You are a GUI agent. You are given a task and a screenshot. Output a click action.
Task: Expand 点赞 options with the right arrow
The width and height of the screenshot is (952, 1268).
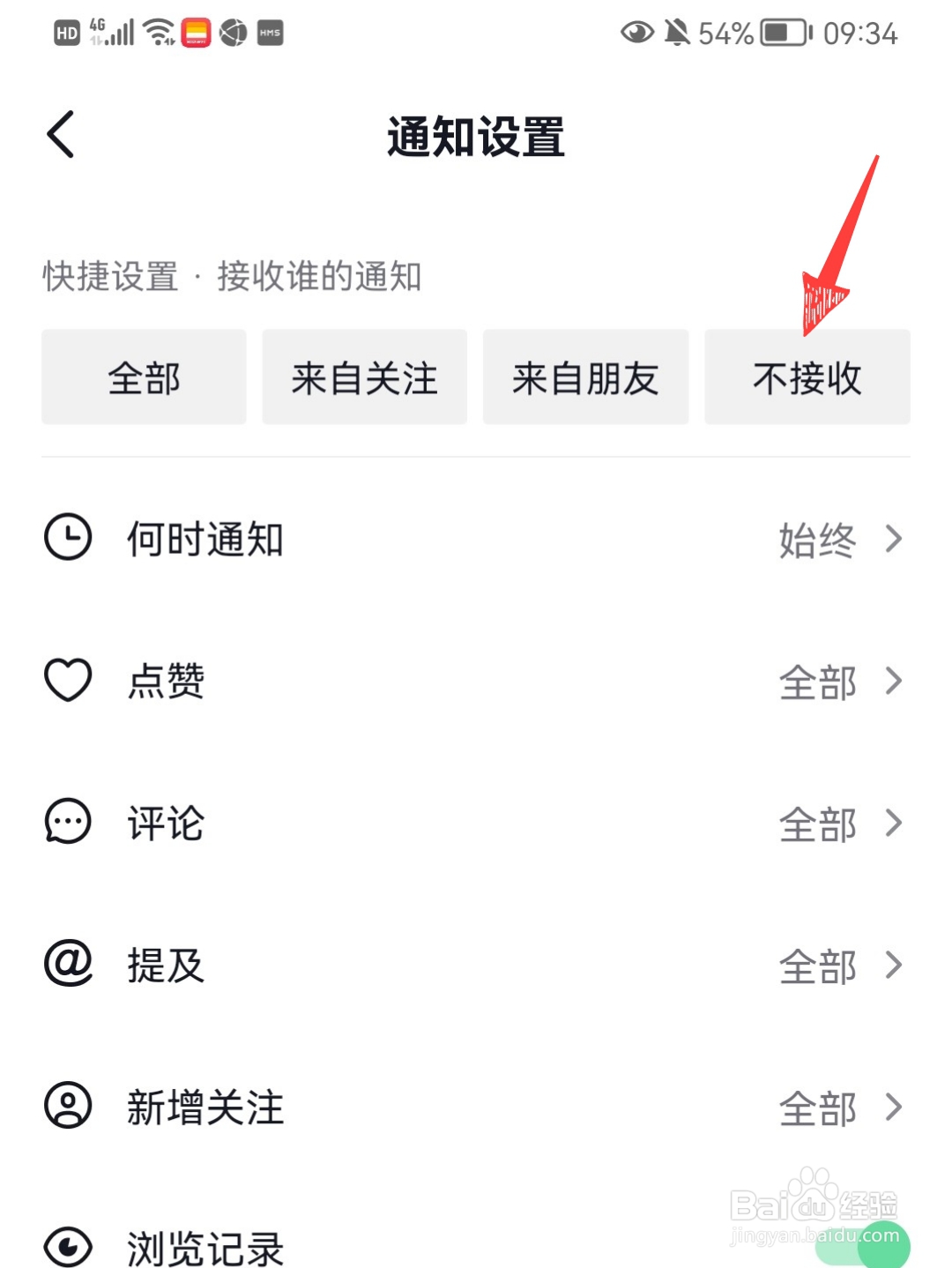point(893,681)
